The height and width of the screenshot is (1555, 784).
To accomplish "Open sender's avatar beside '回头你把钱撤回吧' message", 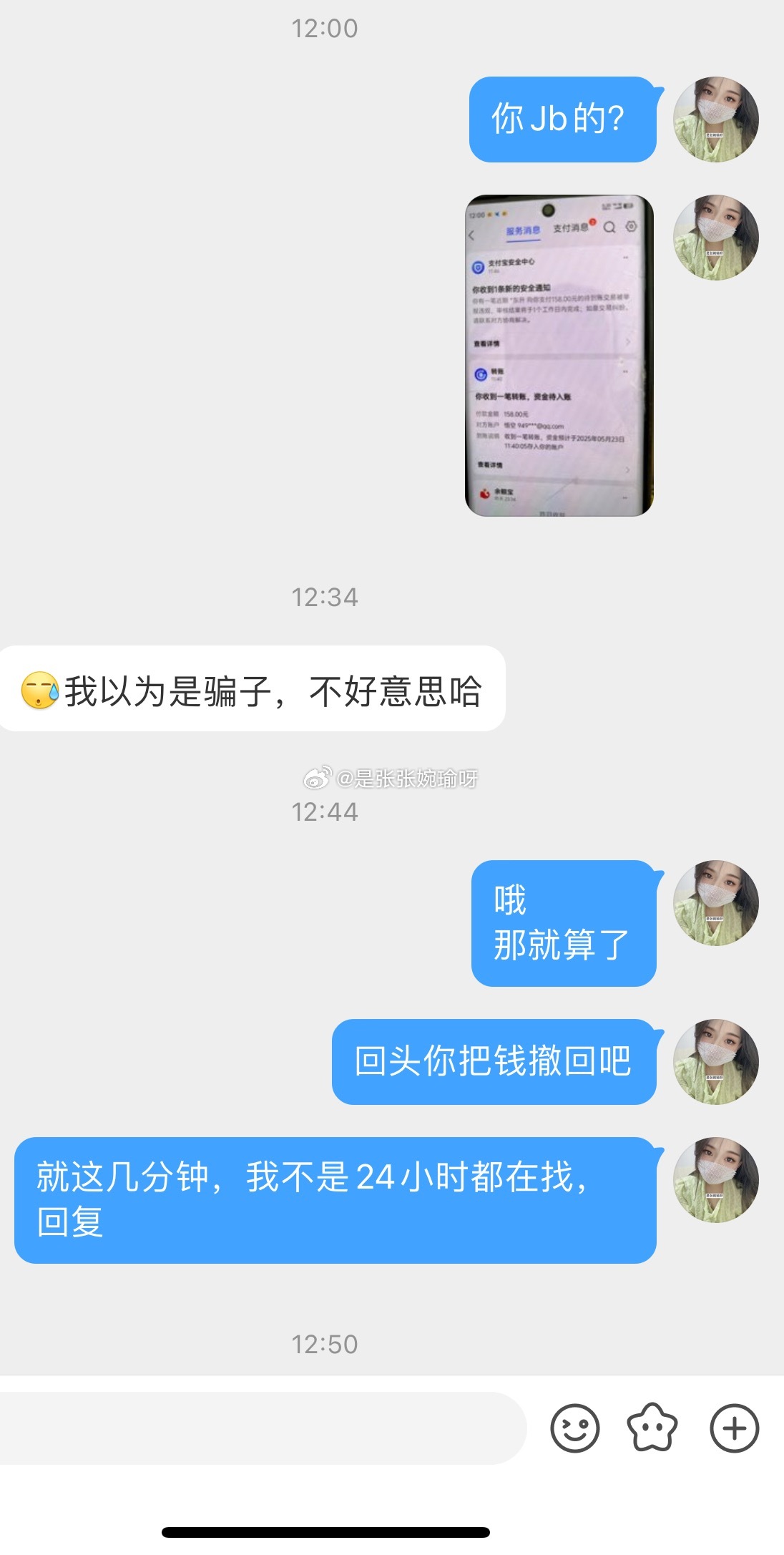I will (x=715, y=1061).
